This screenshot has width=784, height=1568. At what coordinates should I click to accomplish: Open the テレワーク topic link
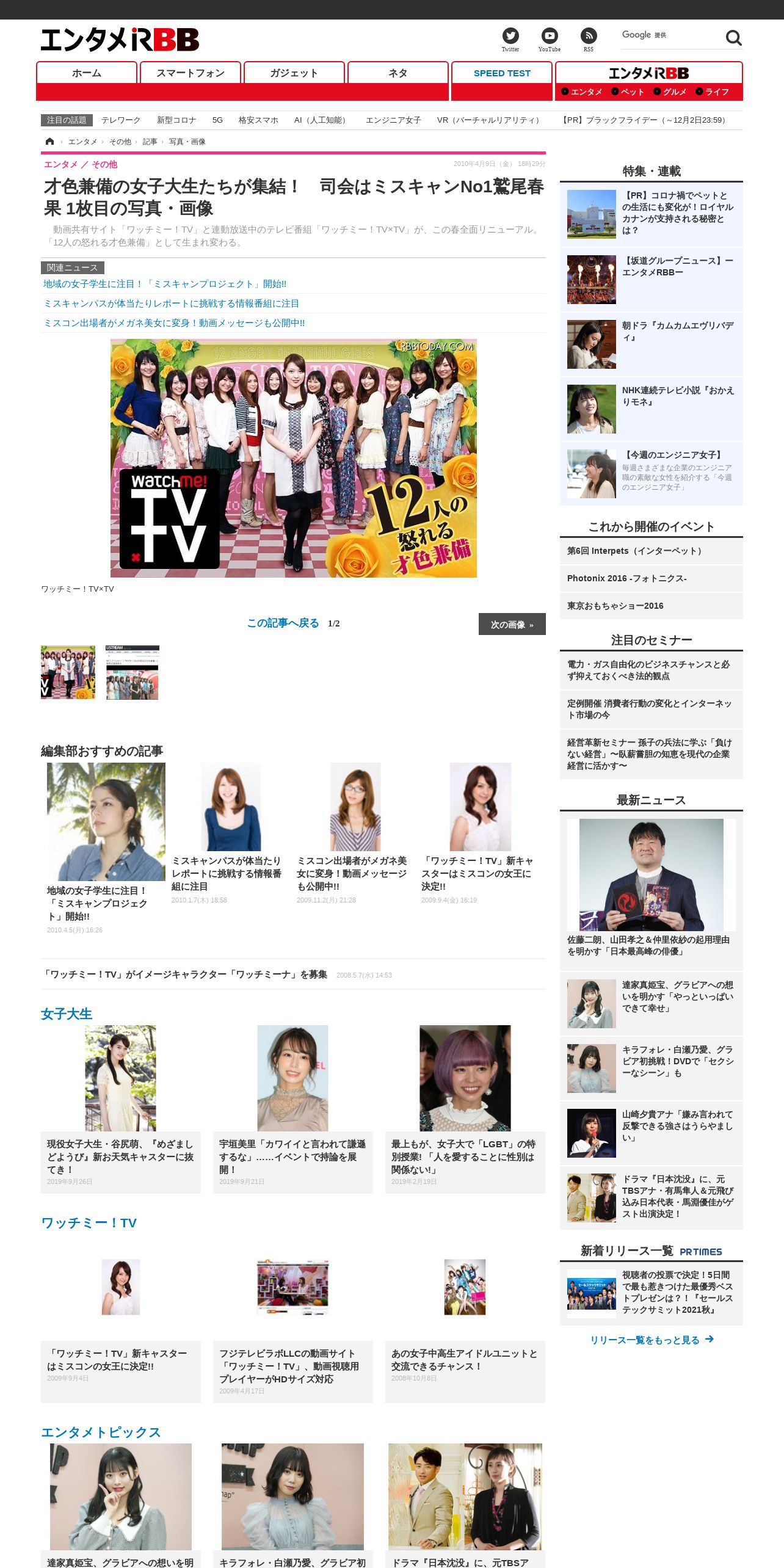(121, 120)
